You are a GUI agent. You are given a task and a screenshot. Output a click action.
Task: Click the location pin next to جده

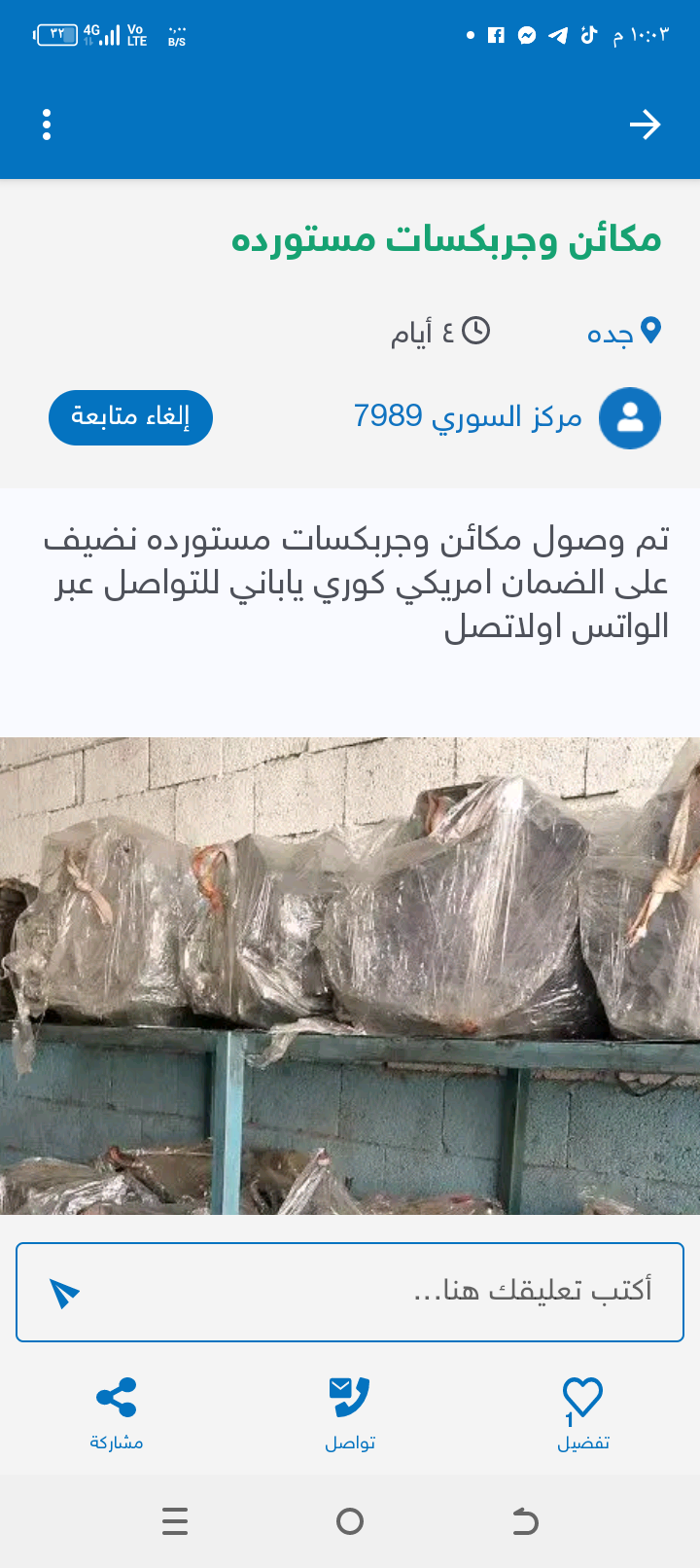pyautogui.click(x=652, y=330)
